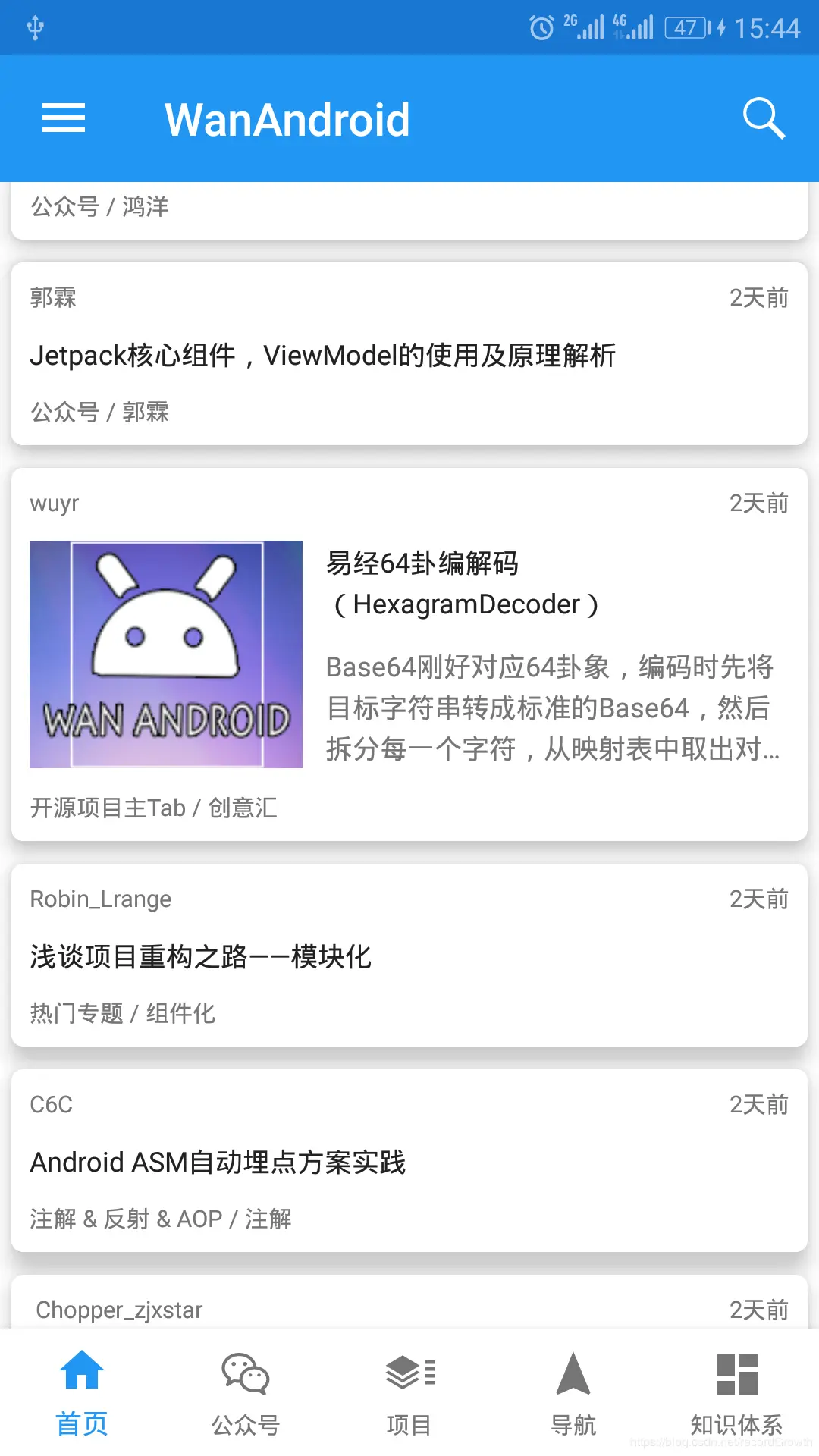Tap the 公众号 / 郭霖 category label

click(99, 412)
